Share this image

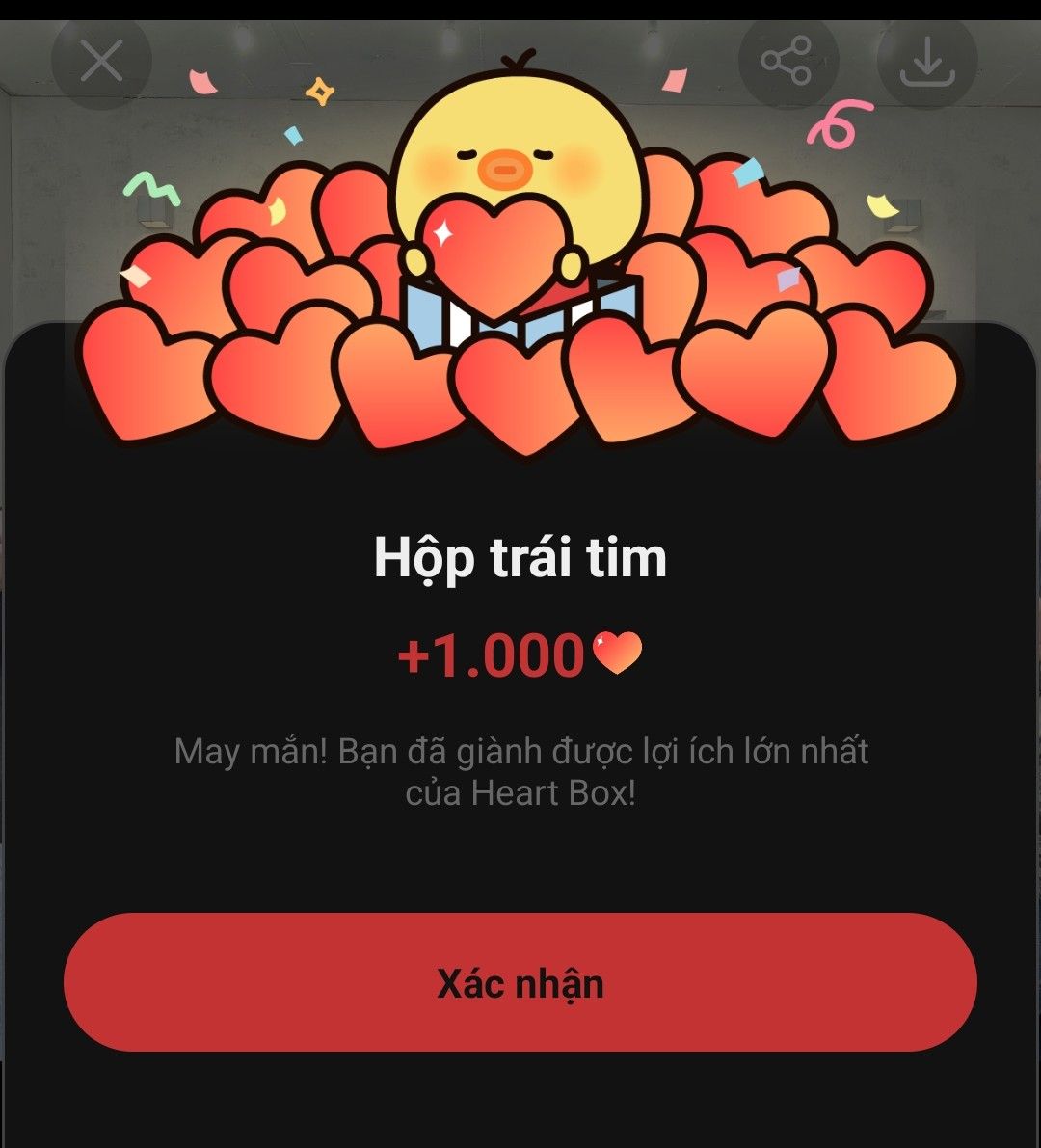click(x=787, y=62)
